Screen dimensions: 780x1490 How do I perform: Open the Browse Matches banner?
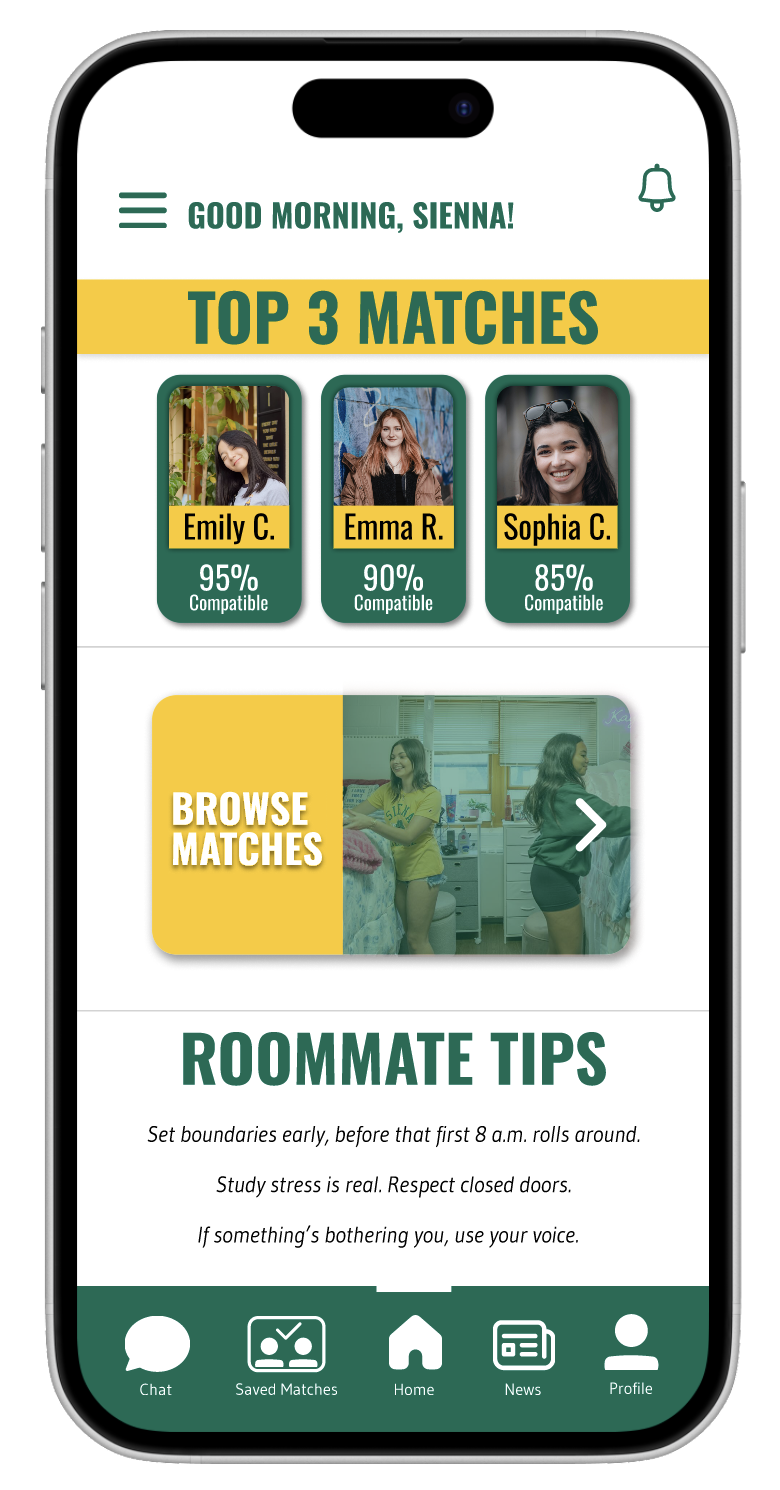[391, 825]
